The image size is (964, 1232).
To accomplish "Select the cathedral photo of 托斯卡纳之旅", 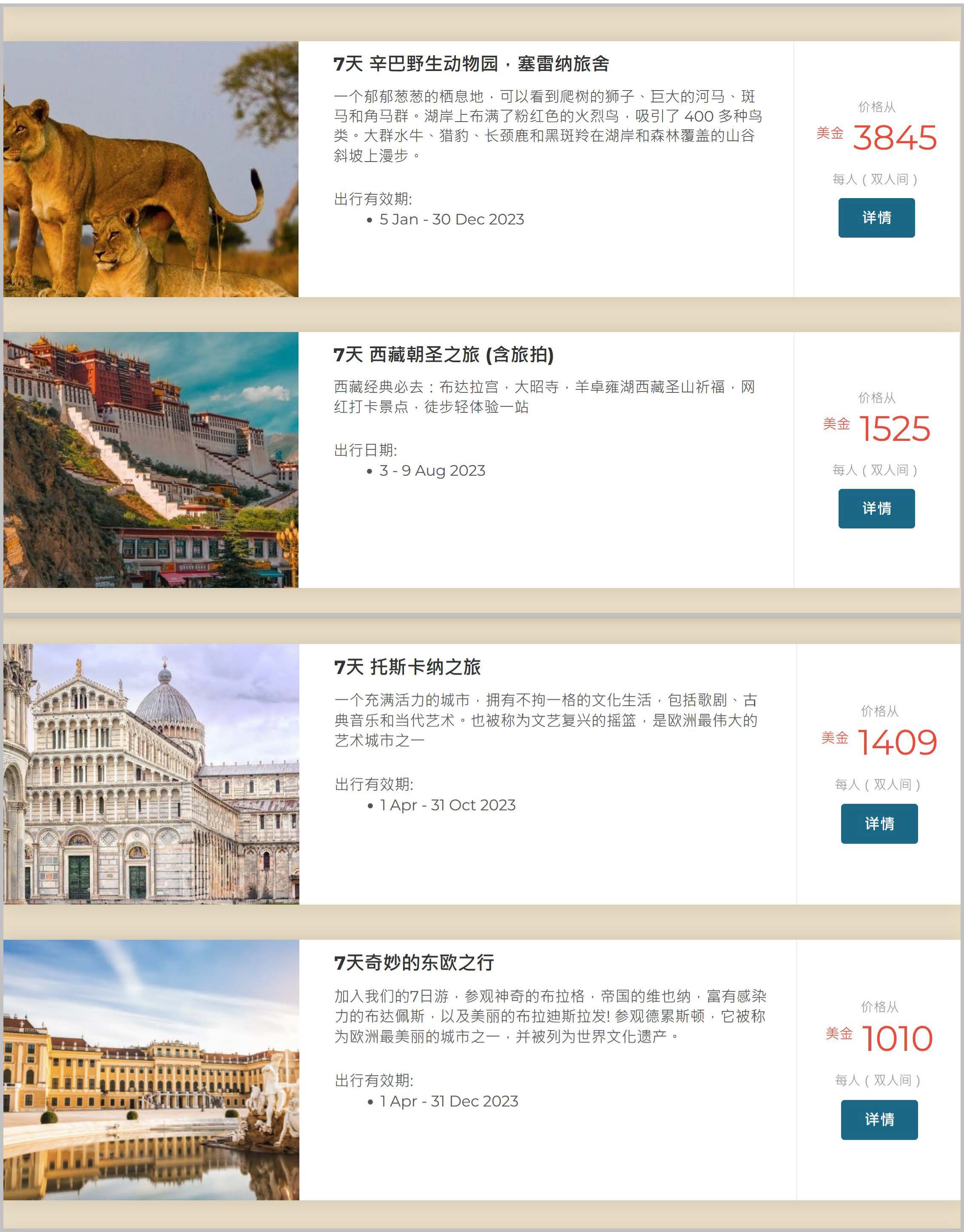I will (151, 774).
